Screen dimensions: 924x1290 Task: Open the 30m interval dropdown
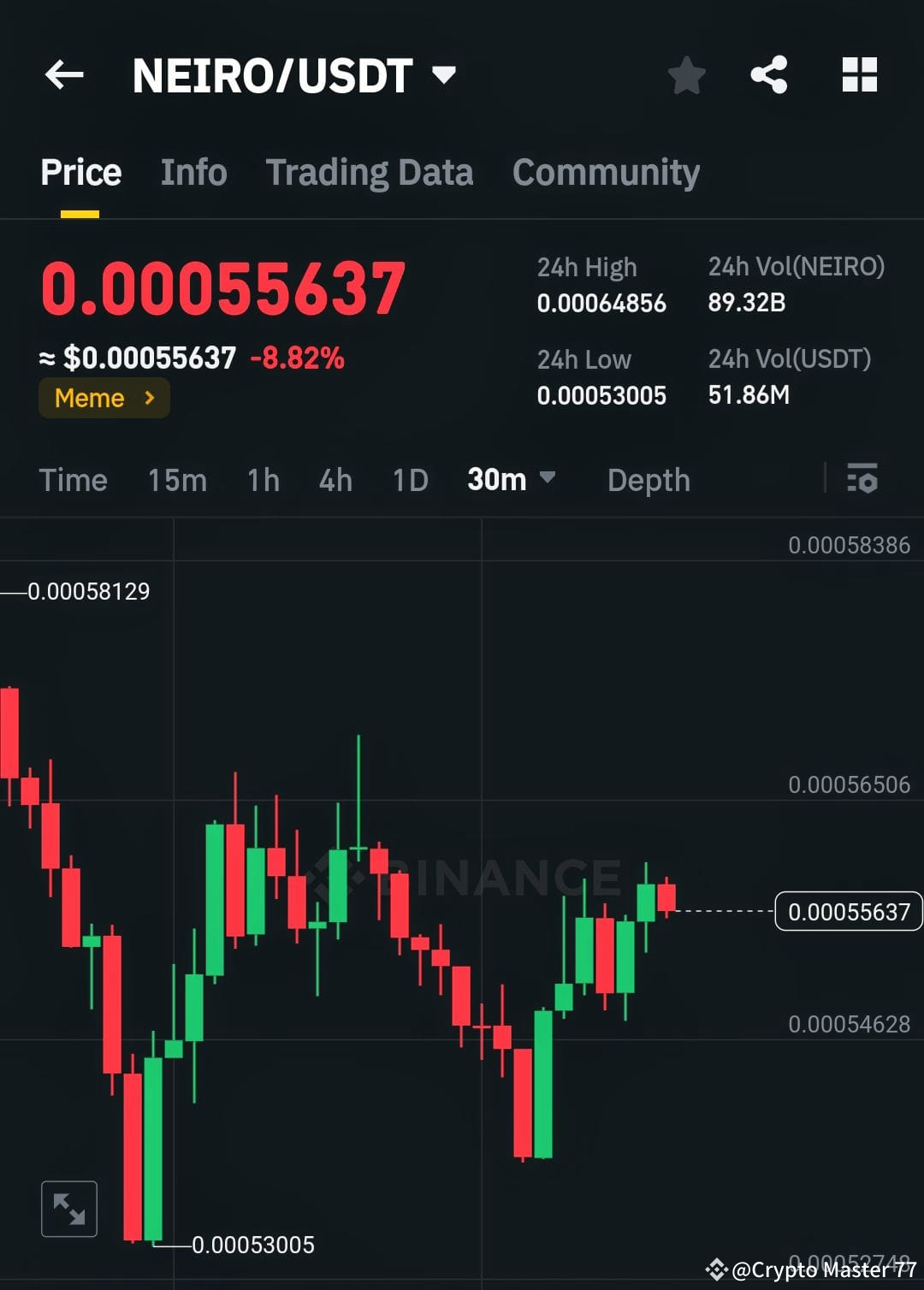[511, 480]
